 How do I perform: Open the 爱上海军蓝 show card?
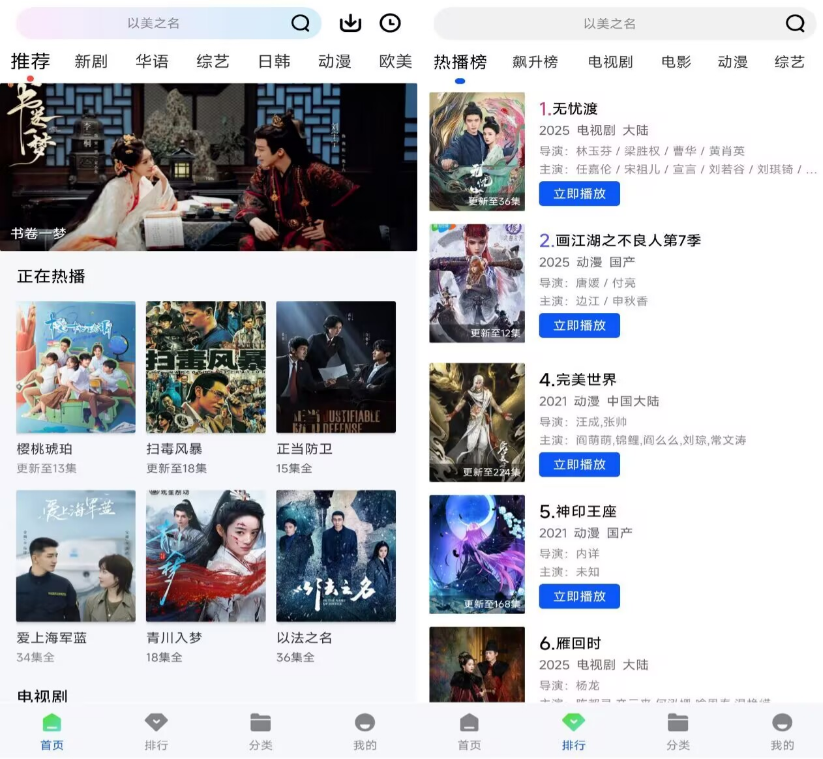coord(76,556)
